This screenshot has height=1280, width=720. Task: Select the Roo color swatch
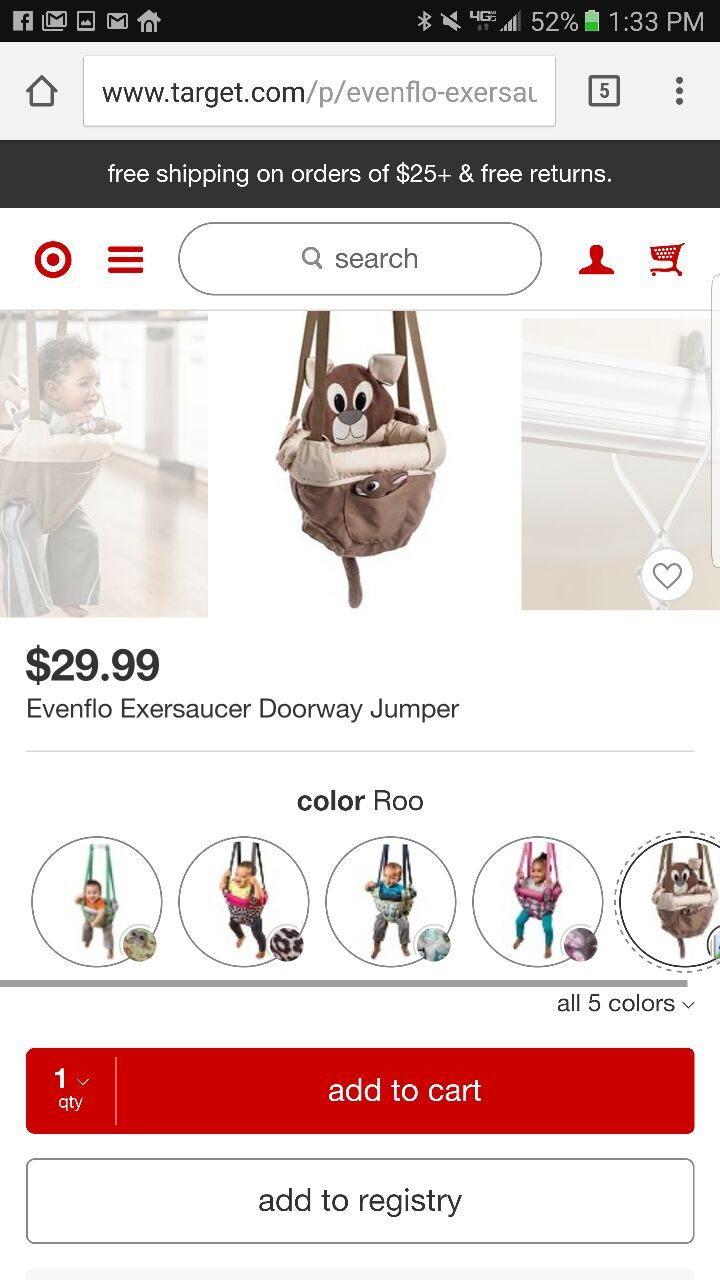tap(670, 901)
